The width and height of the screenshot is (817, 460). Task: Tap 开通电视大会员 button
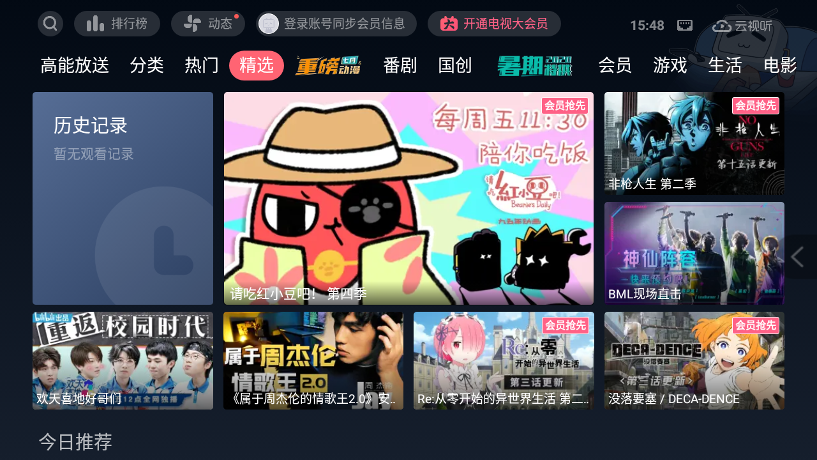coord(494,24)
